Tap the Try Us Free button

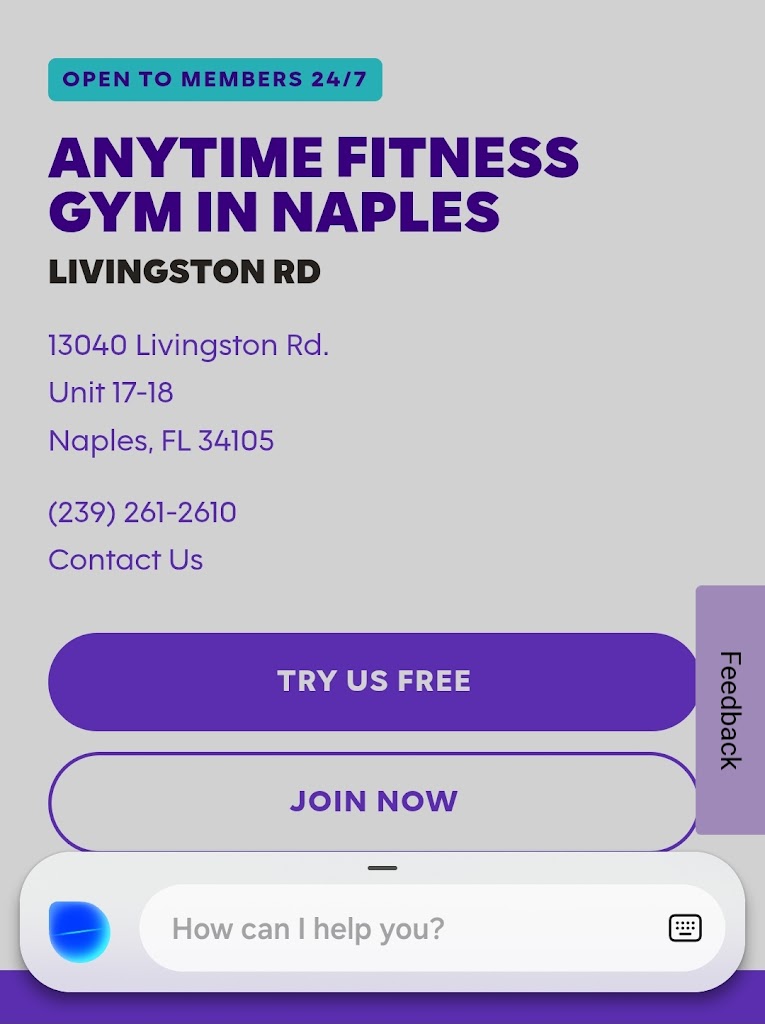pos(373,681)
